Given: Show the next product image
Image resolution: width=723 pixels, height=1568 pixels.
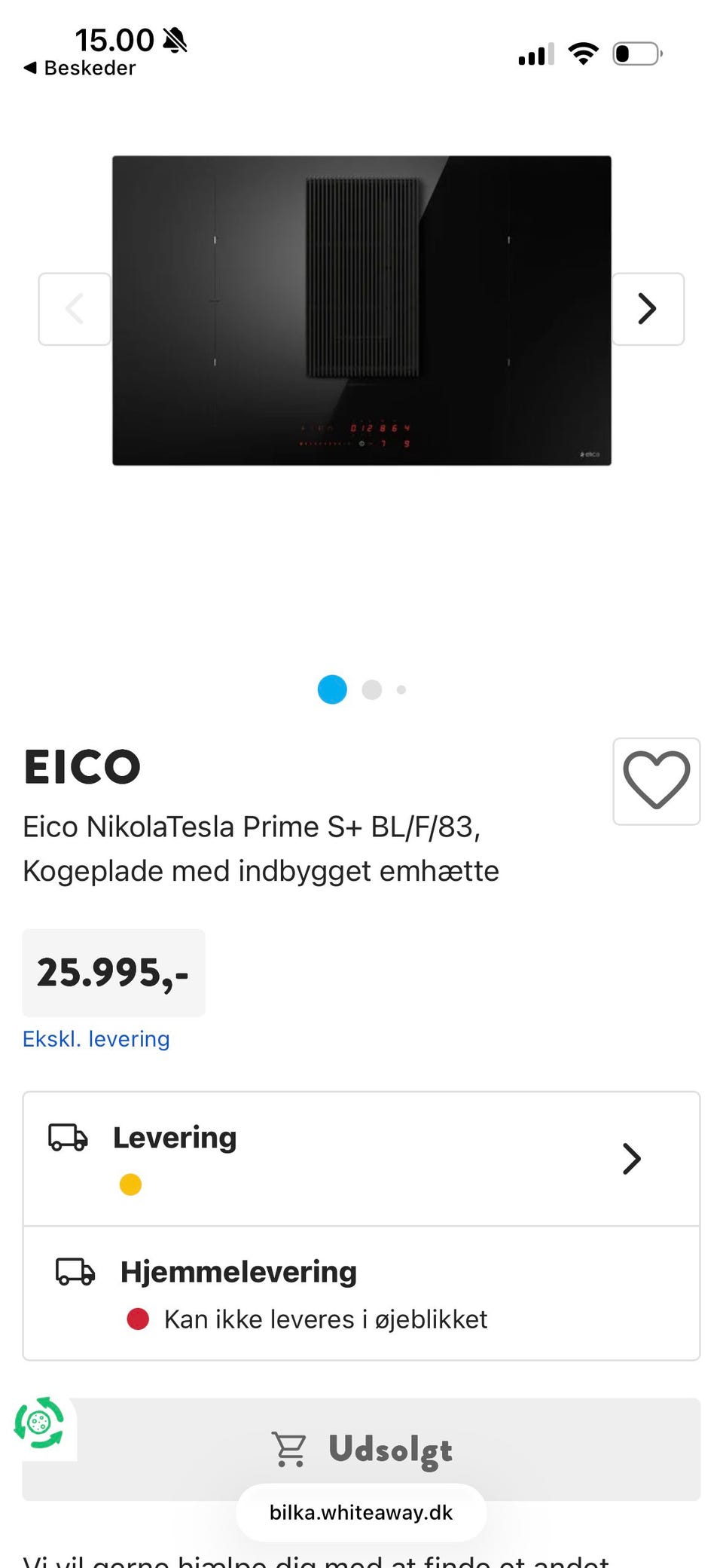Looking at the screenshot, I should (x=648, y=309).
